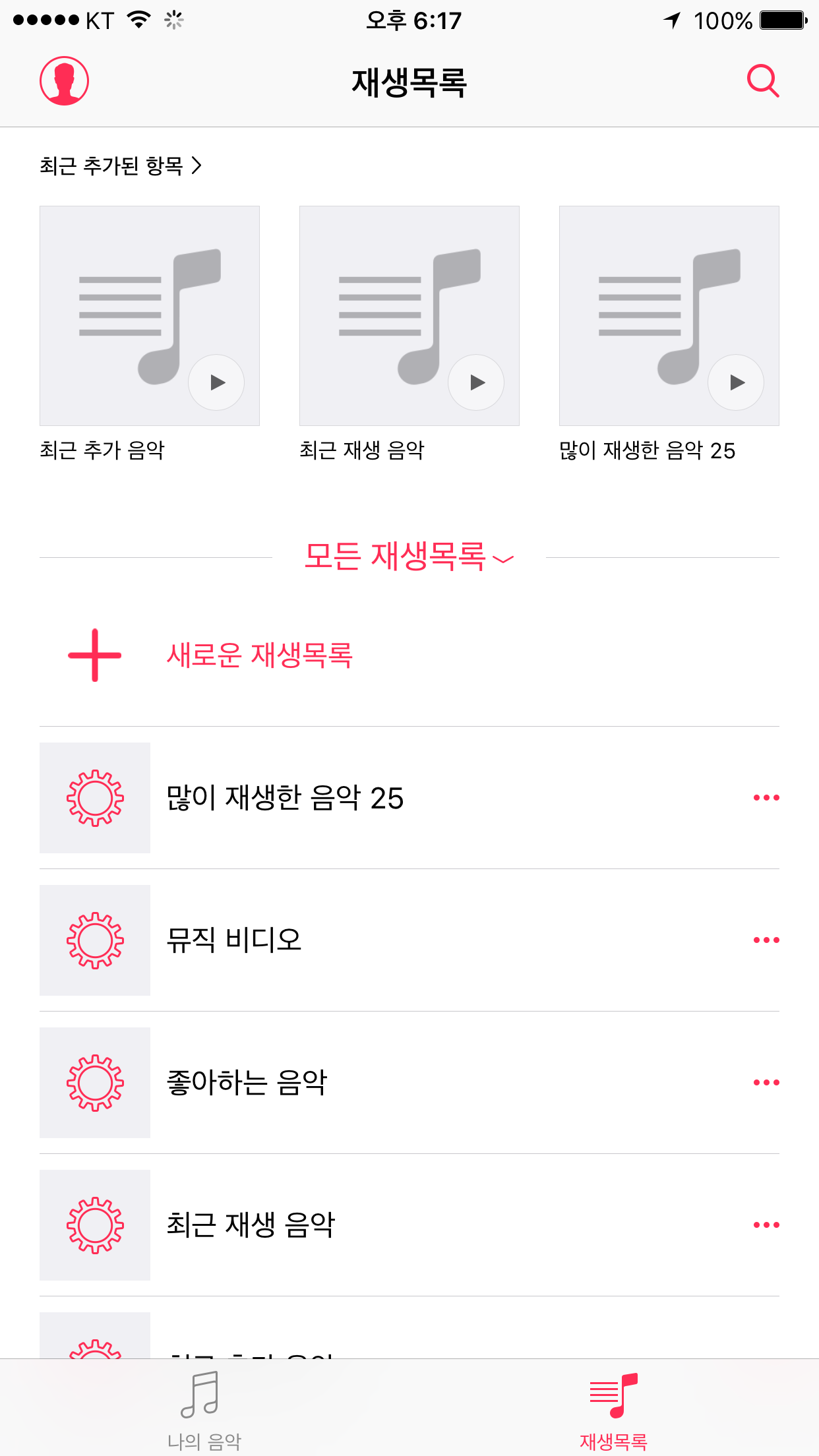Show more options for 최근 재생 음악 row
819x1456 pixels.
click(x=766, y=1225)
